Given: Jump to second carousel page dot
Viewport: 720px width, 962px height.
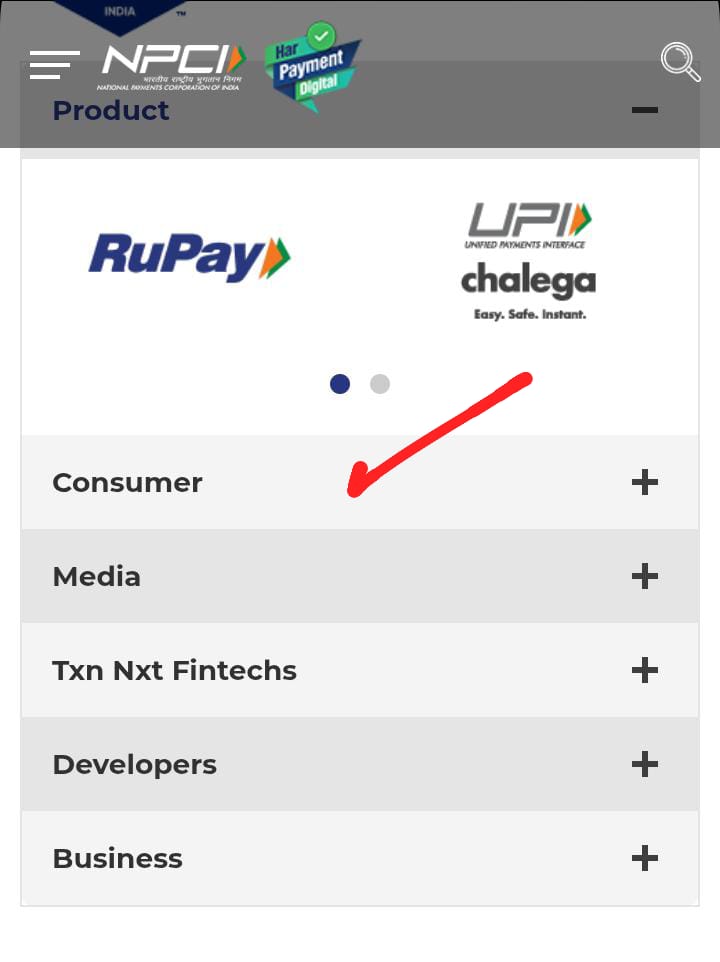Looking at the screenshot, I should pyautogui.click(x=379, y=384).
